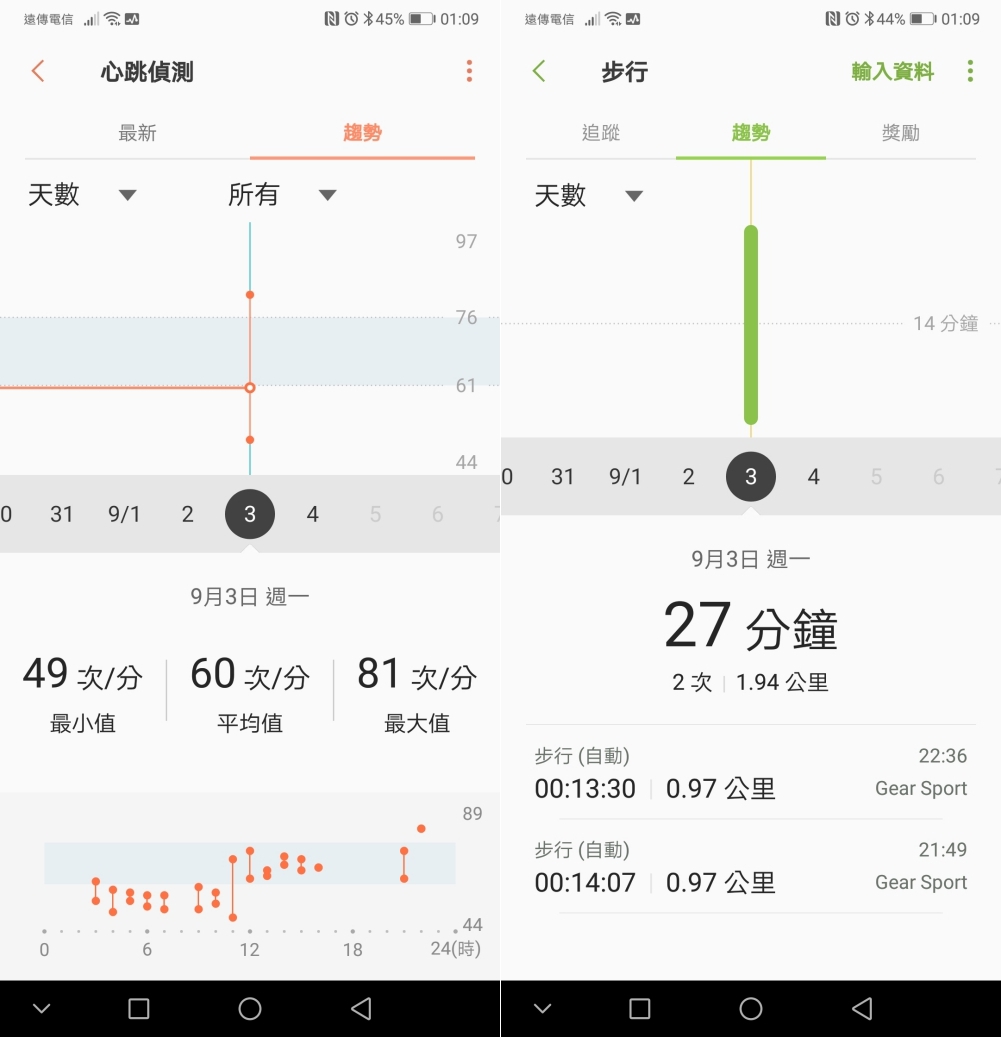Open the walk entry recorded at 22:36
Image resolution: width=1001 pixels, height=1037 pixels.
(750, 773)
